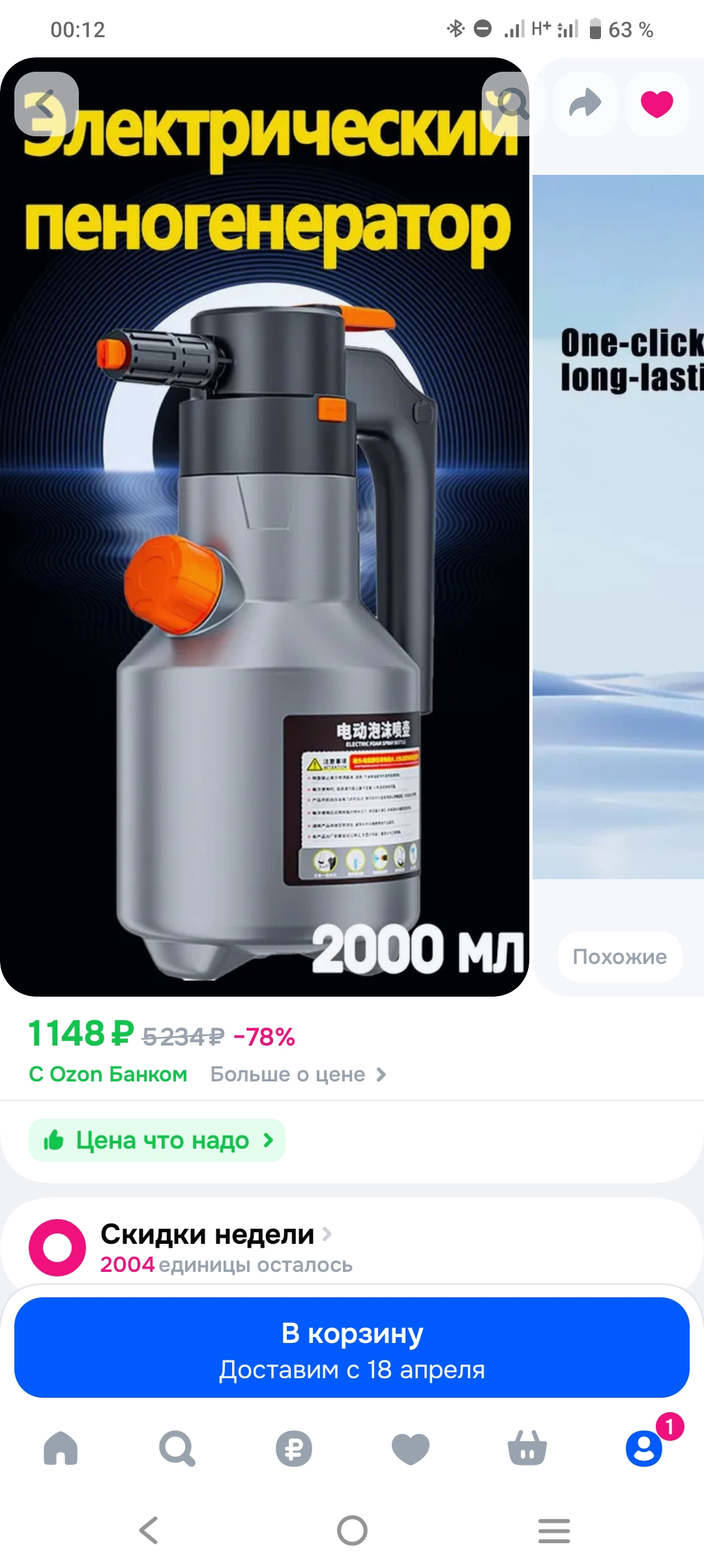Open the main electric foam sprayer photo

264,587
